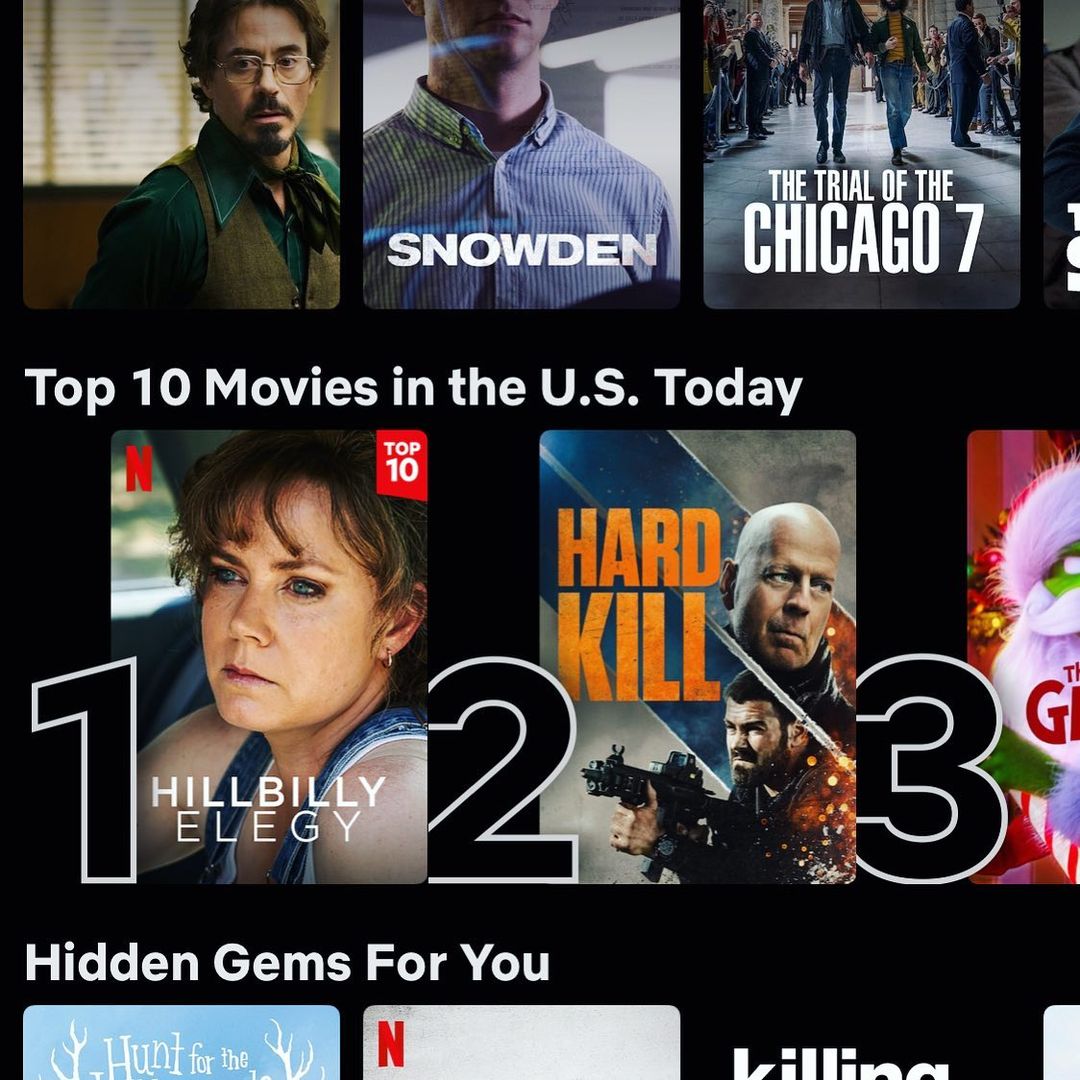
Task: Open Hillbilly Elegy, ranked number 1
Action: 269,656
